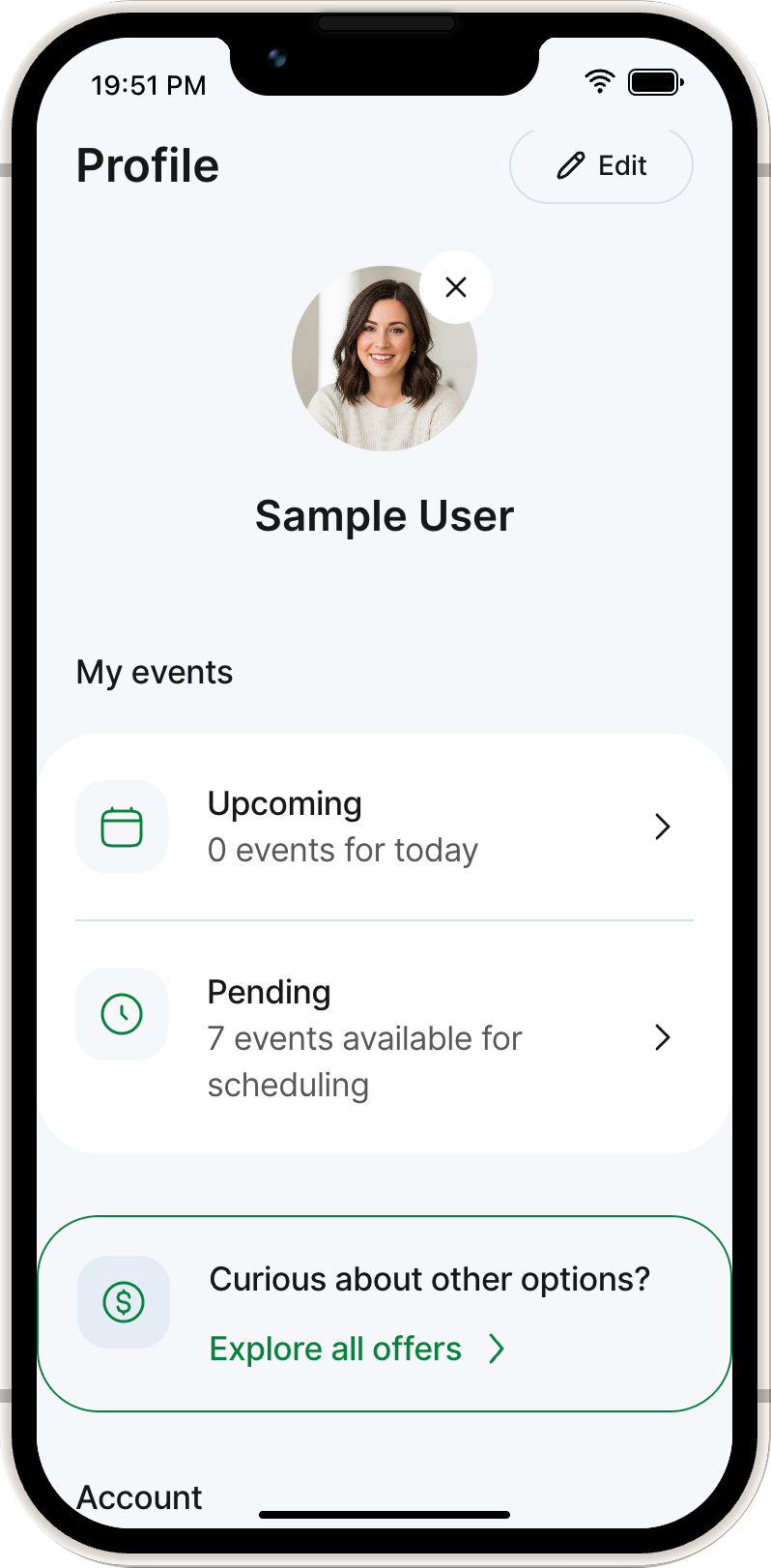
Task: Click the Wi-Fi icon in status bar
Action: 598,82
